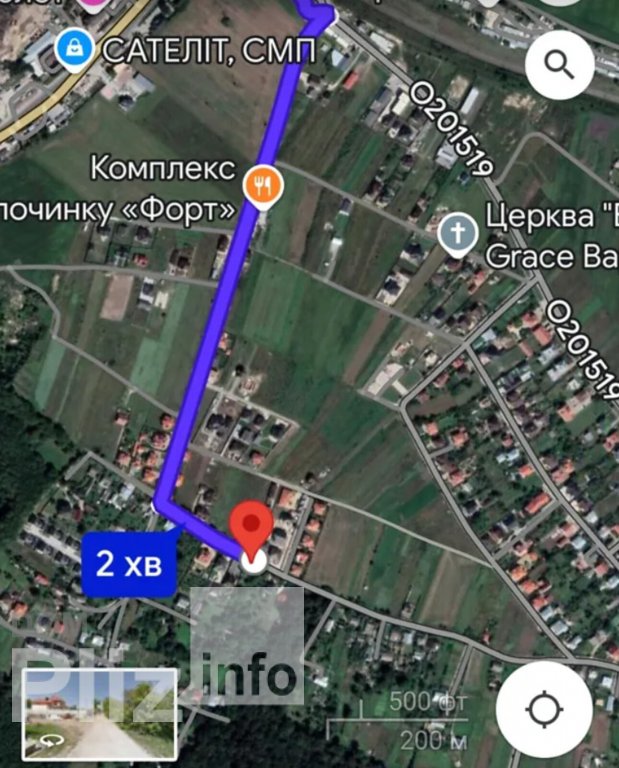
Task: Open the search magnifier button
Action: pyautogui.click(x=559, y=66)
